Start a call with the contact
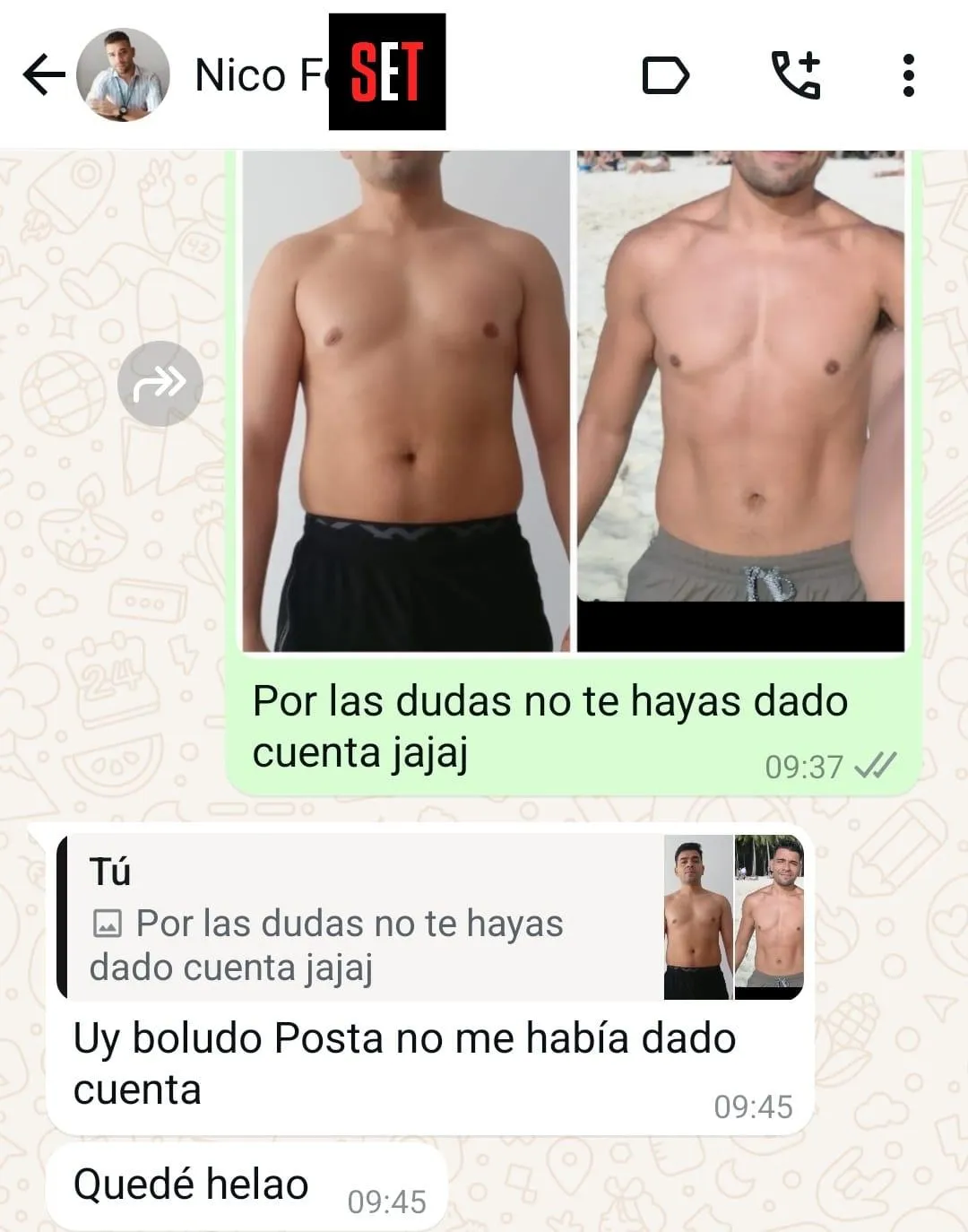This screenshot has width=968, height=1232. 796,75
